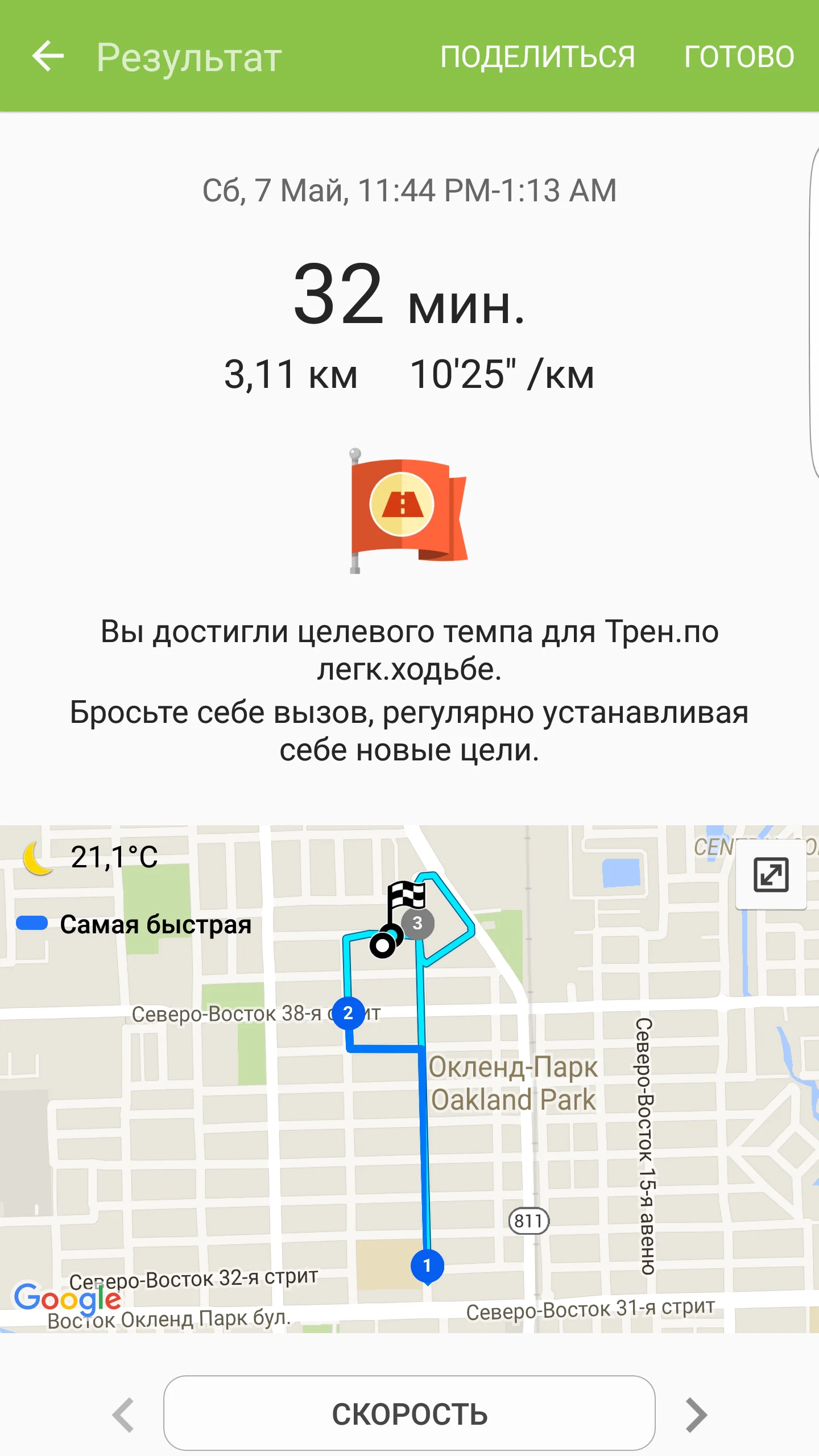This screenshot has width=819, height=1456.
Task: Tap ПОДЕЛИТЬСЯ to share the workout
Action: tap(537, 56)
